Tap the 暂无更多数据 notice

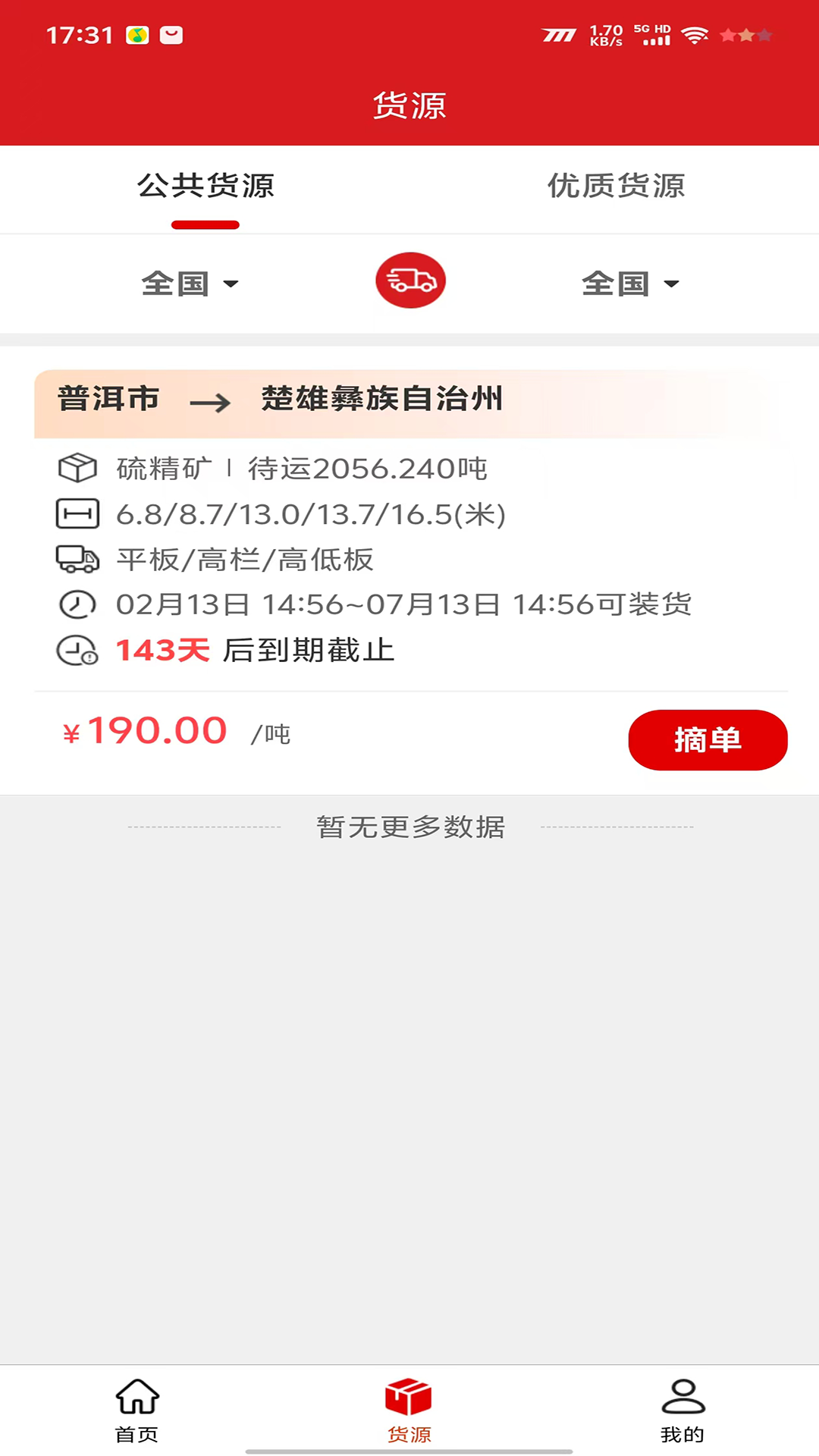(x=410, y=828)
